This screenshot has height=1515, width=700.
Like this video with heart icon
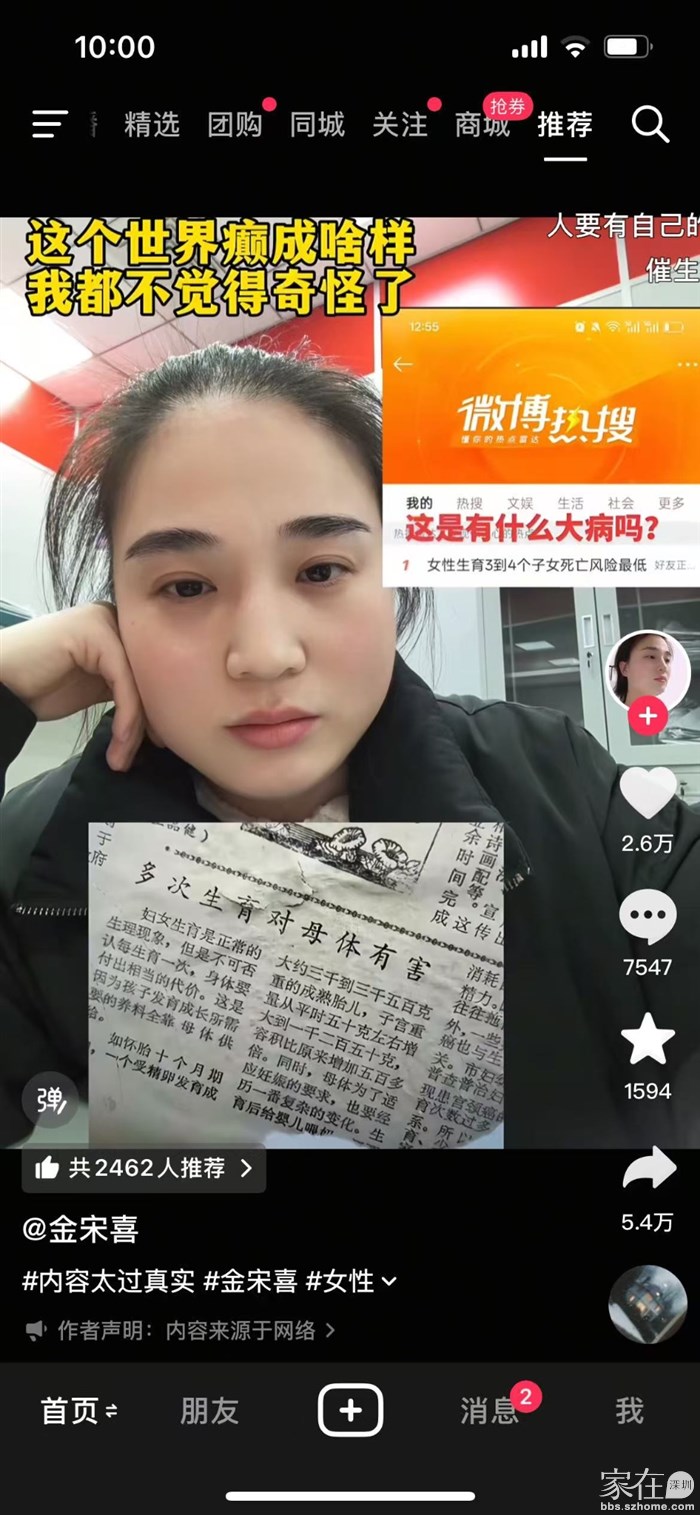[x=648, y=792]
